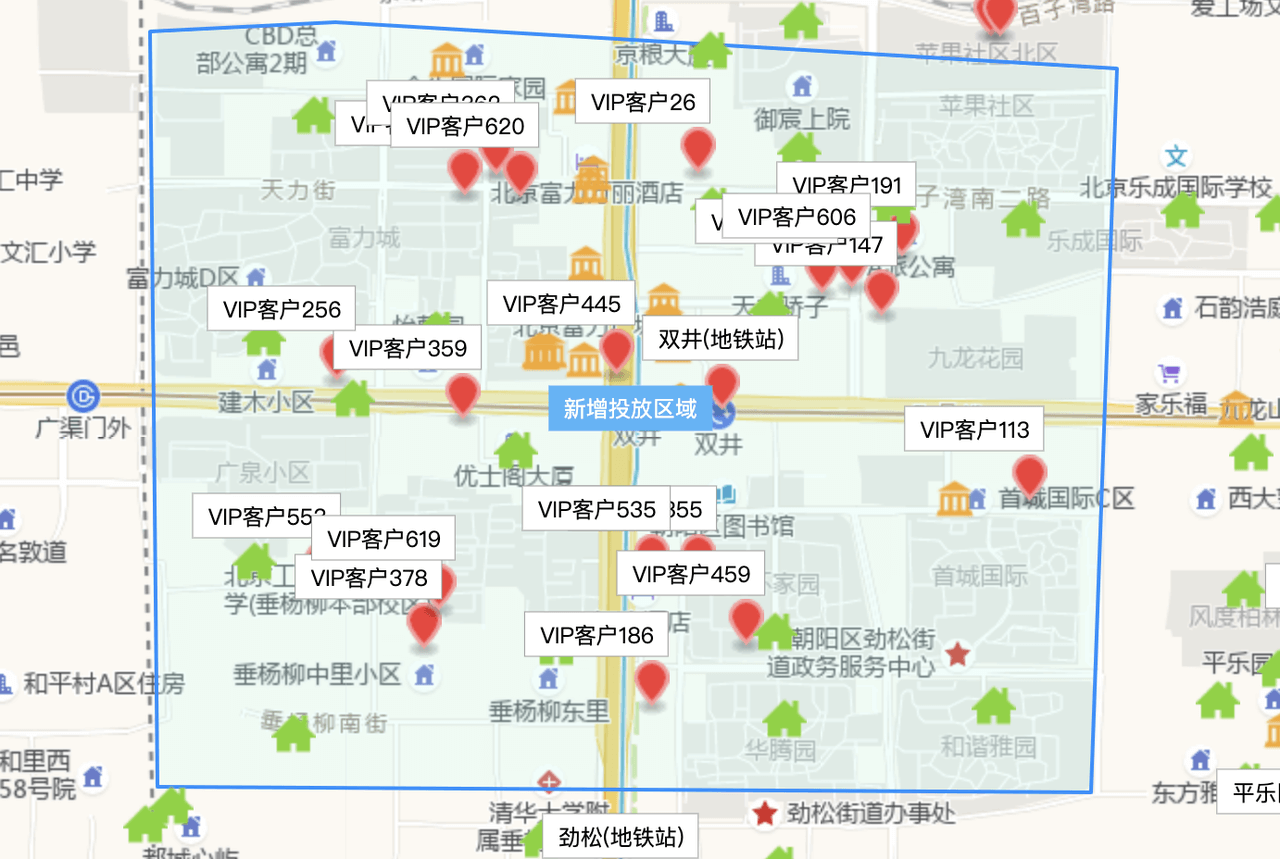Select the 双井(地铁站) marker
This screenshot has height=859, width=1280.
pyautogui.click(x=722, y=384)
